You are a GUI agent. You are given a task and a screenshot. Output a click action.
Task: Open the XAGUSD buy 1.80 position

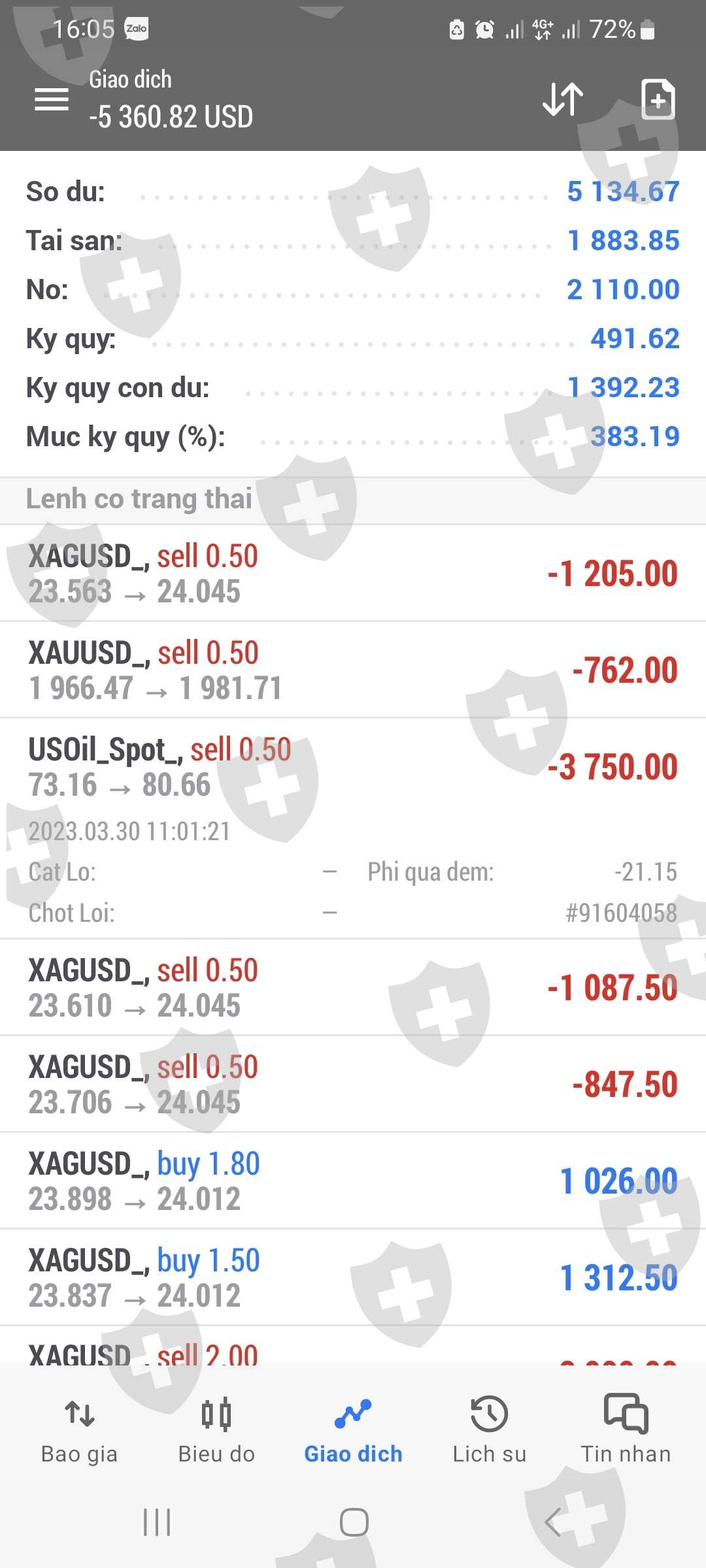point(353,1181)
